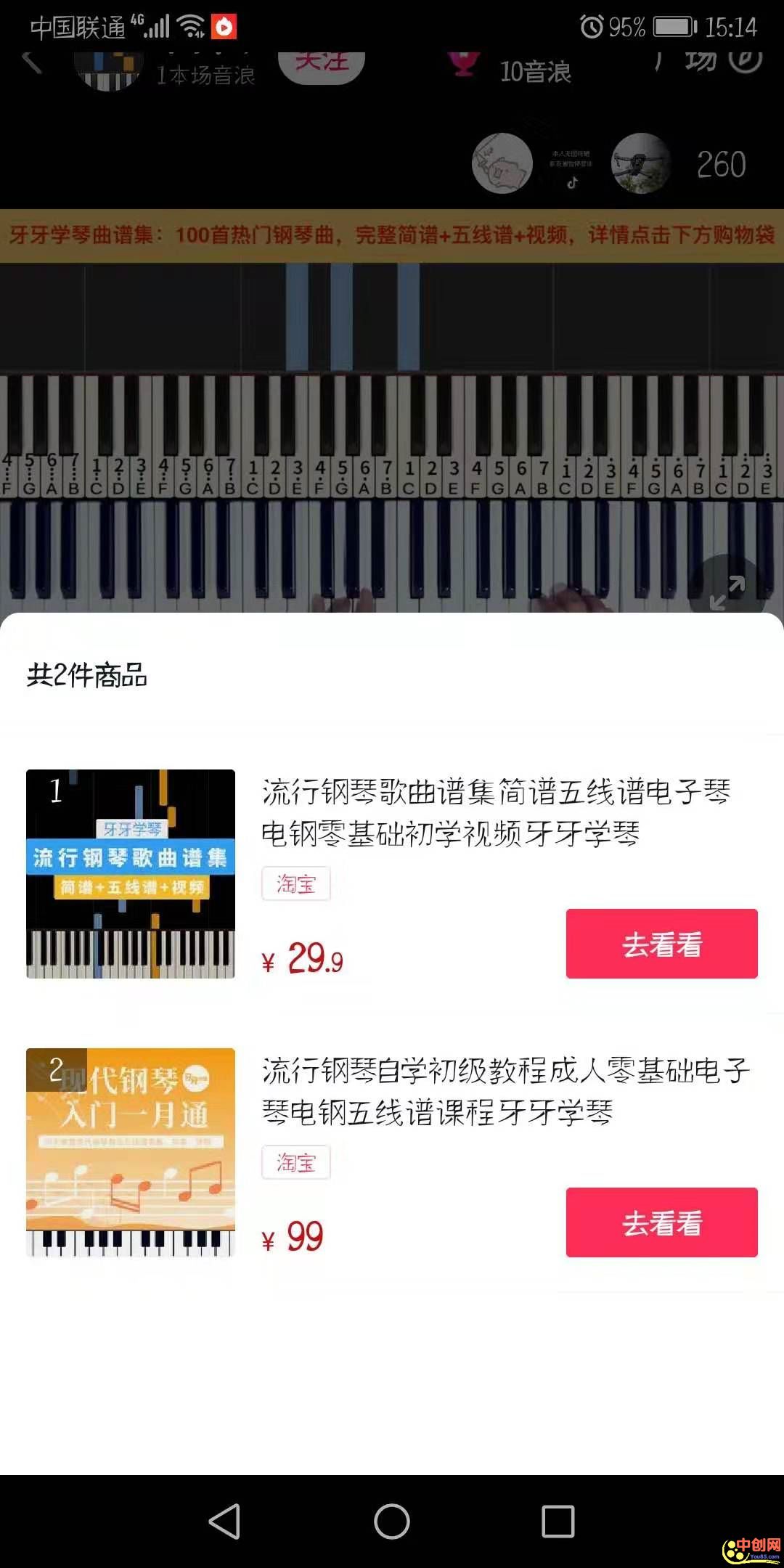Tap 去看看 for the ¥99 piano course

point(661,1222)
